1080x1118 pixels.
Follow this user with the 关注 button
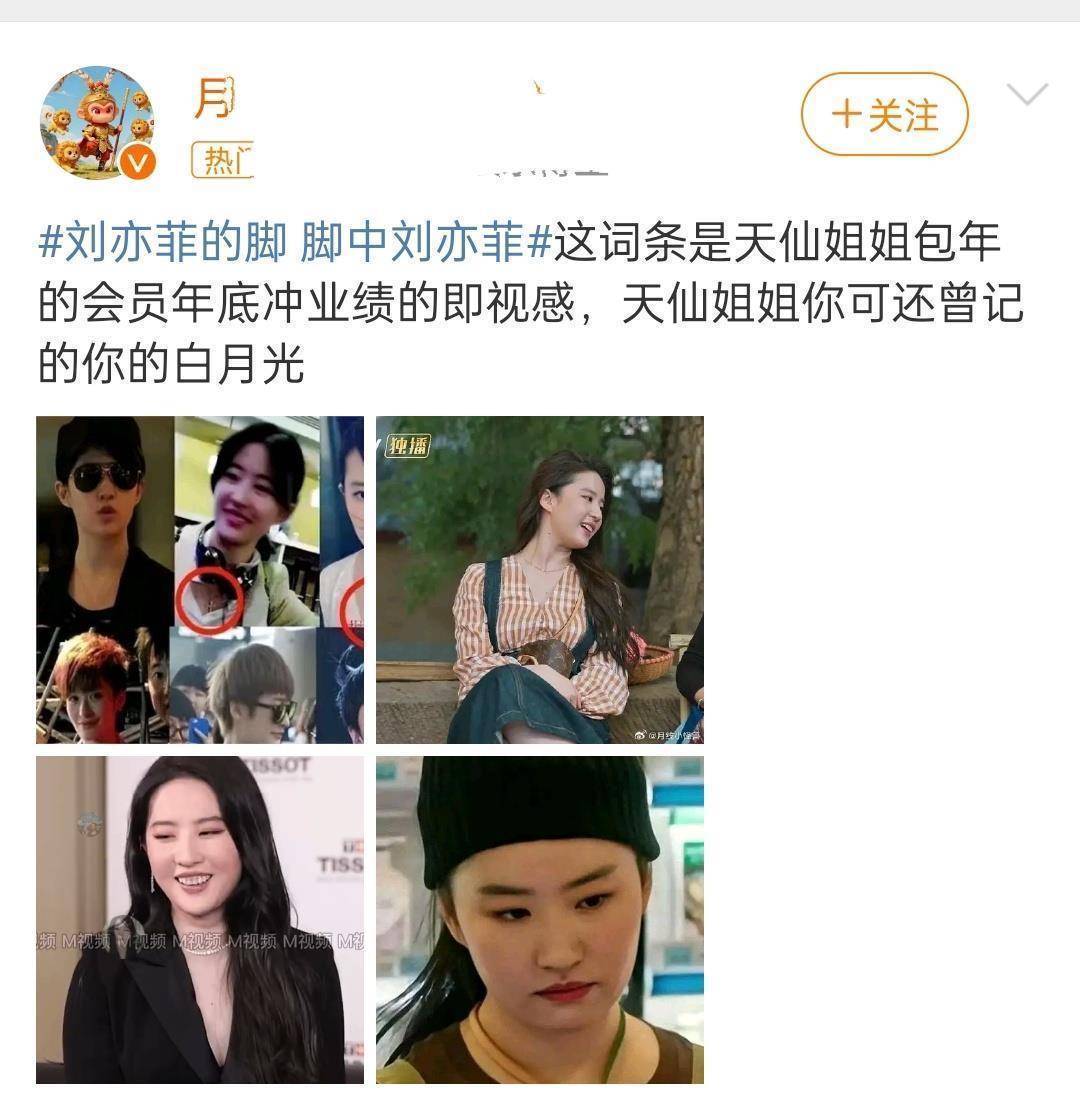[x=884, y=115]
